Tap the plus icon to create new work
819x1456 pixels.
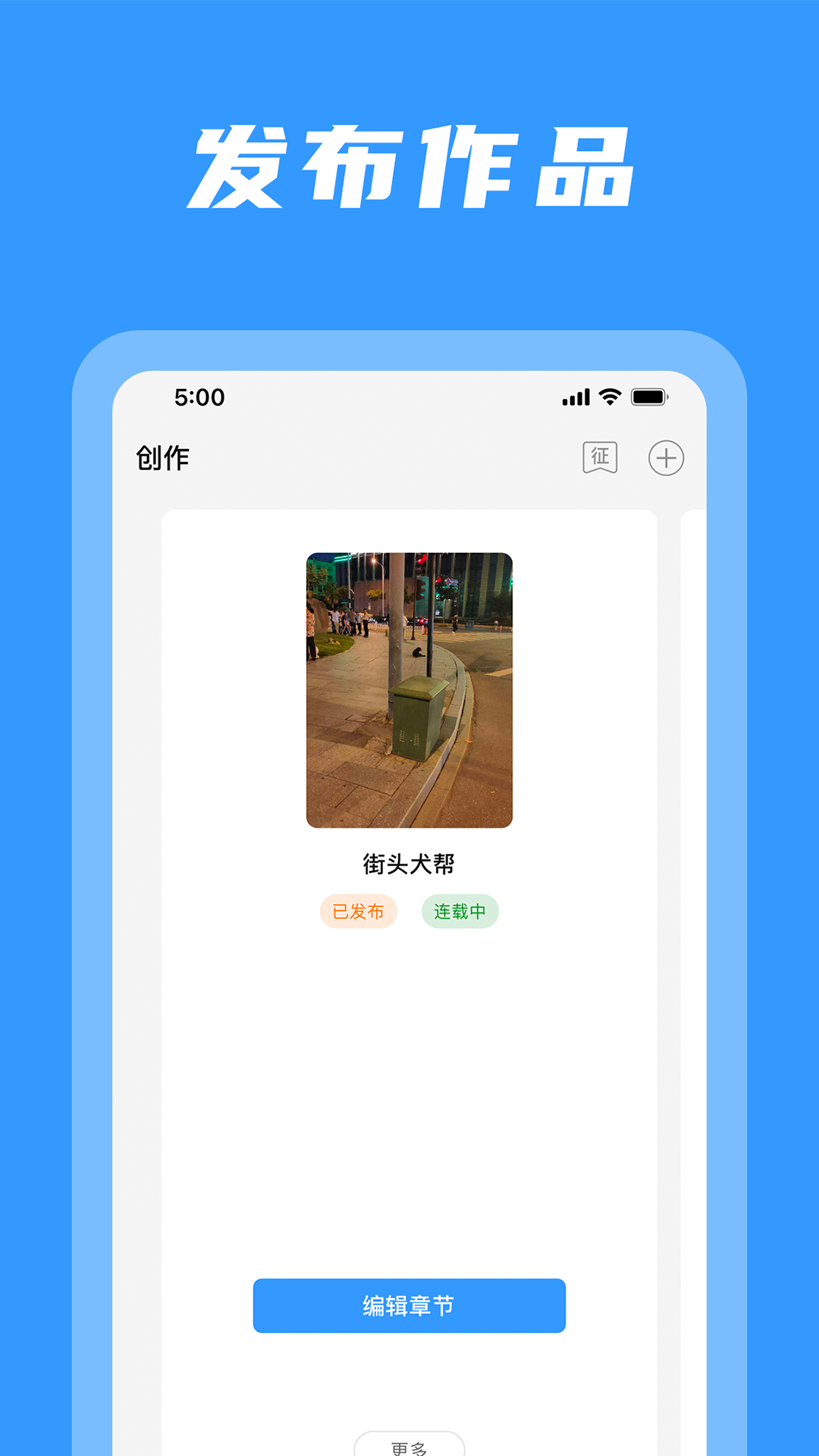pyautogui.click(x=665, y=458)
